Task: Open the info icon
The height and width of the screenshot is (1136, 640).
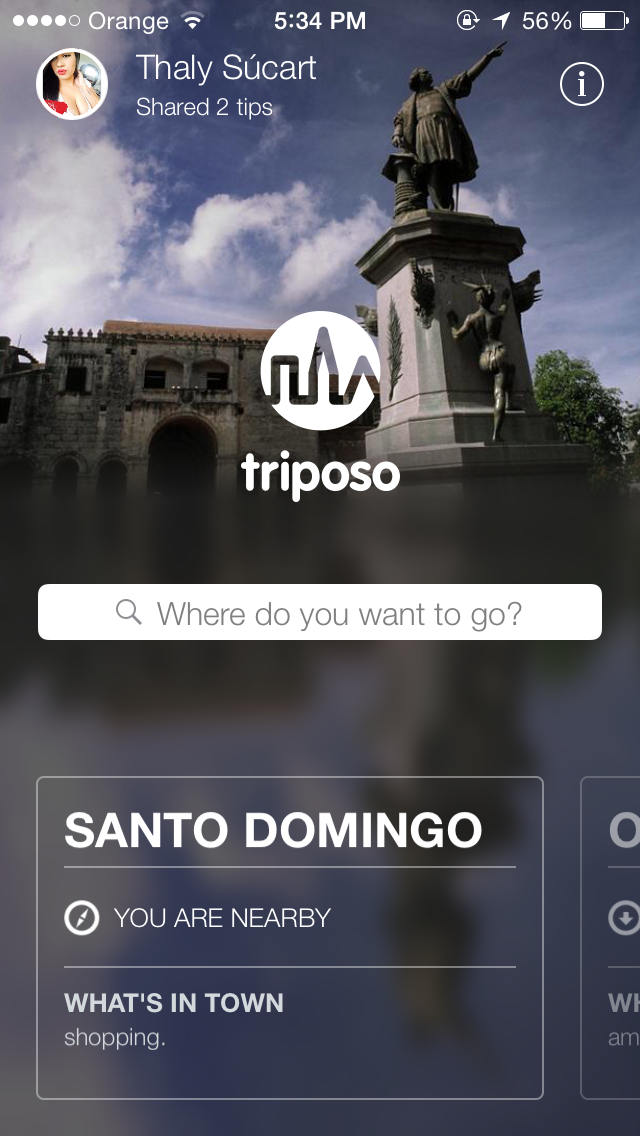Action: 581,85
